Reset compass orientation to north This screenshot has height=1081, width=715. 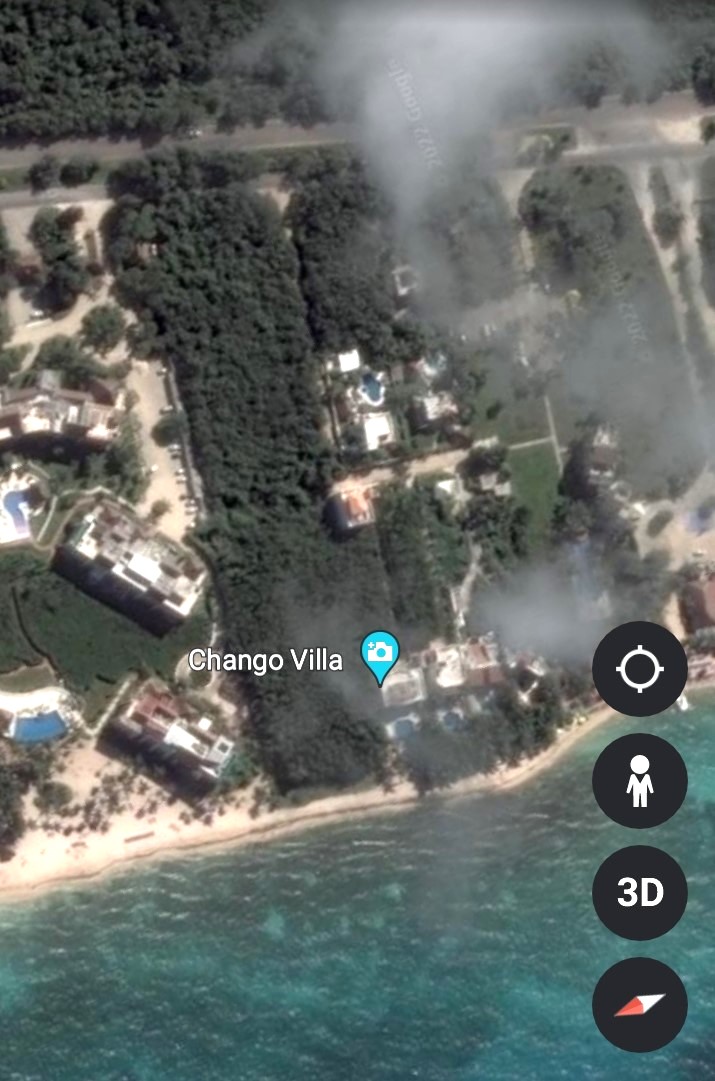point(639,1004)
